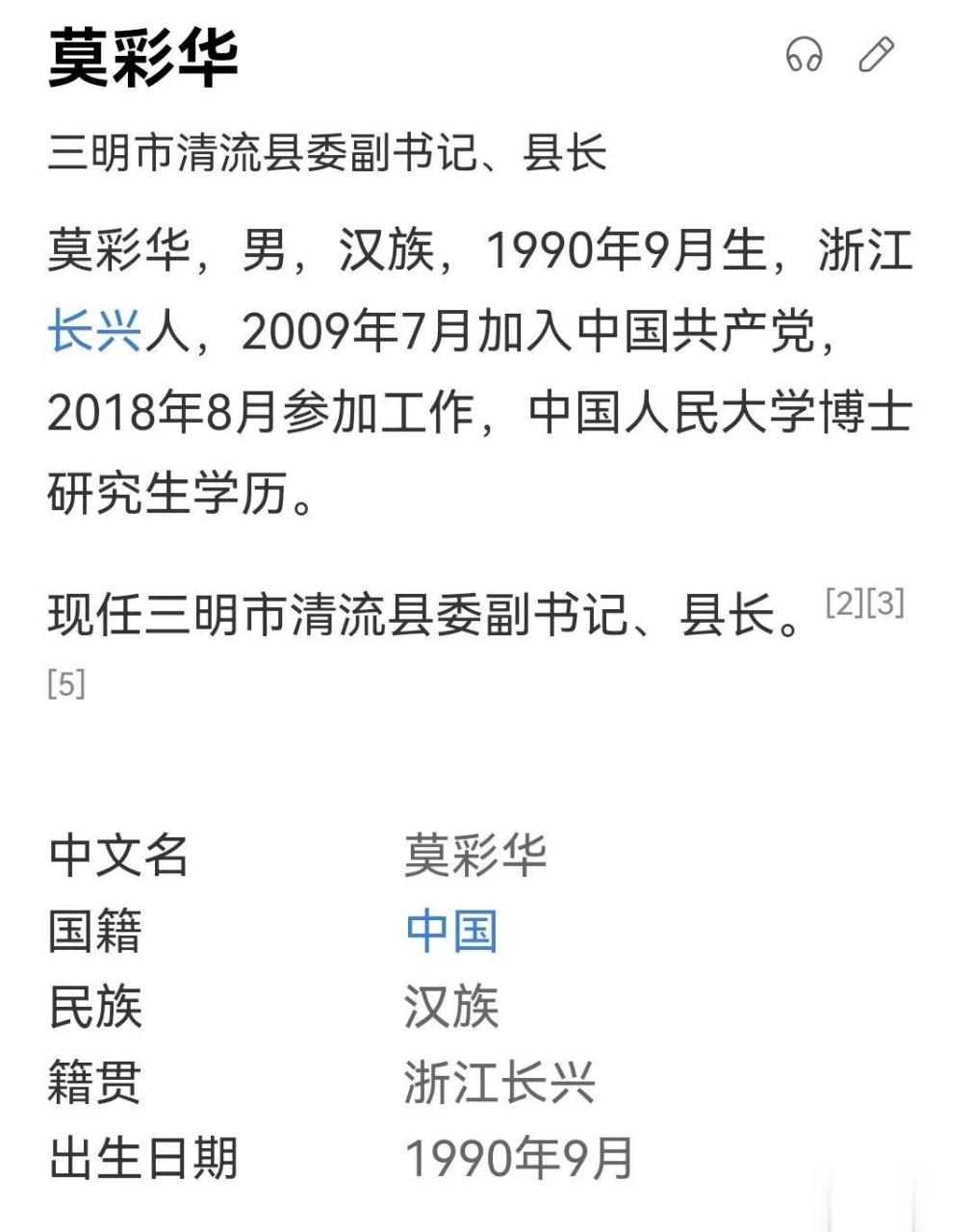Open the 长兴 hyperlink
This screenshot has width=973, height=1232.
91,331
